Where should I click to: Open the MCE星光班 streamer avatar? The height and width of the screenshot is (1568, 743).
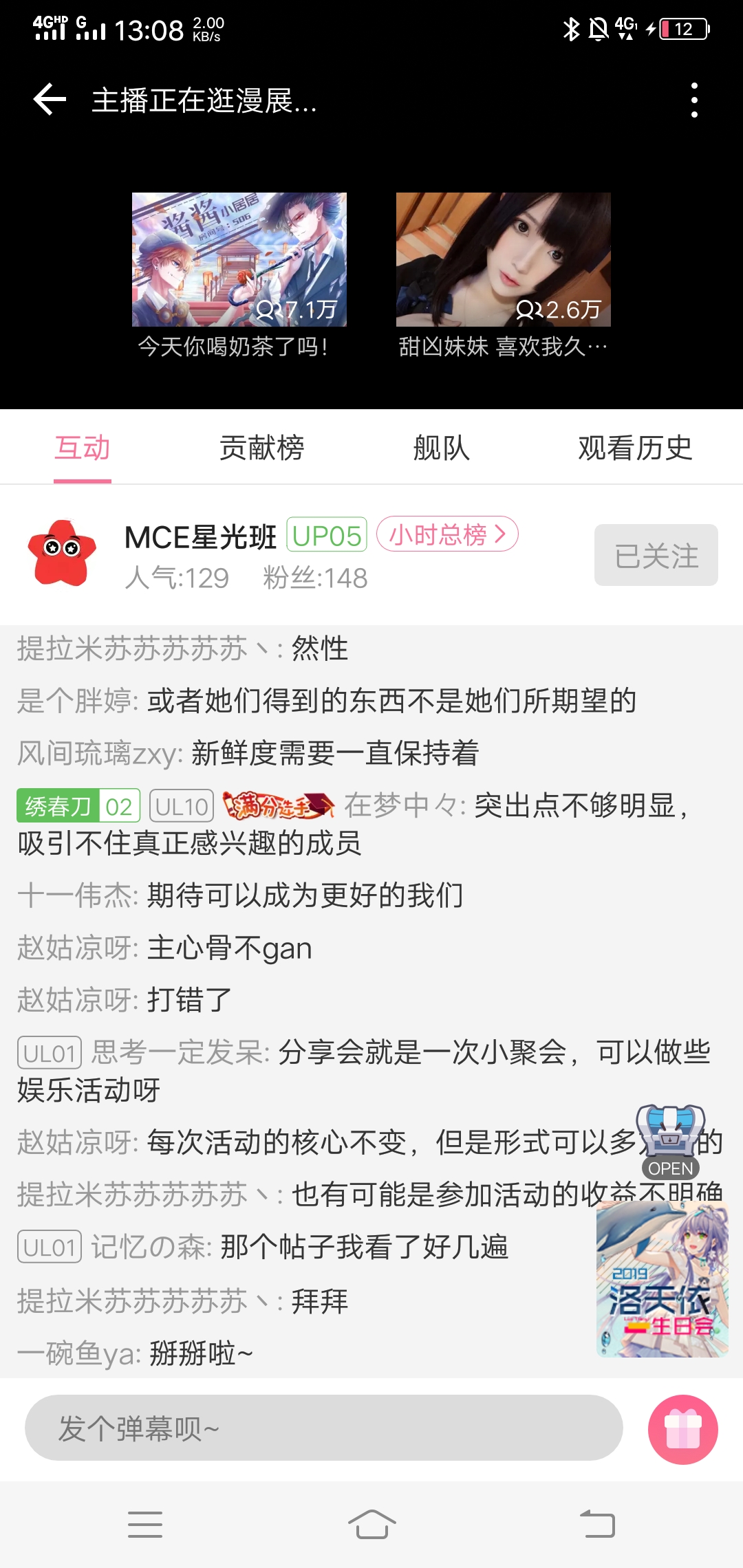pyautogui.click(x=62, y=554)
